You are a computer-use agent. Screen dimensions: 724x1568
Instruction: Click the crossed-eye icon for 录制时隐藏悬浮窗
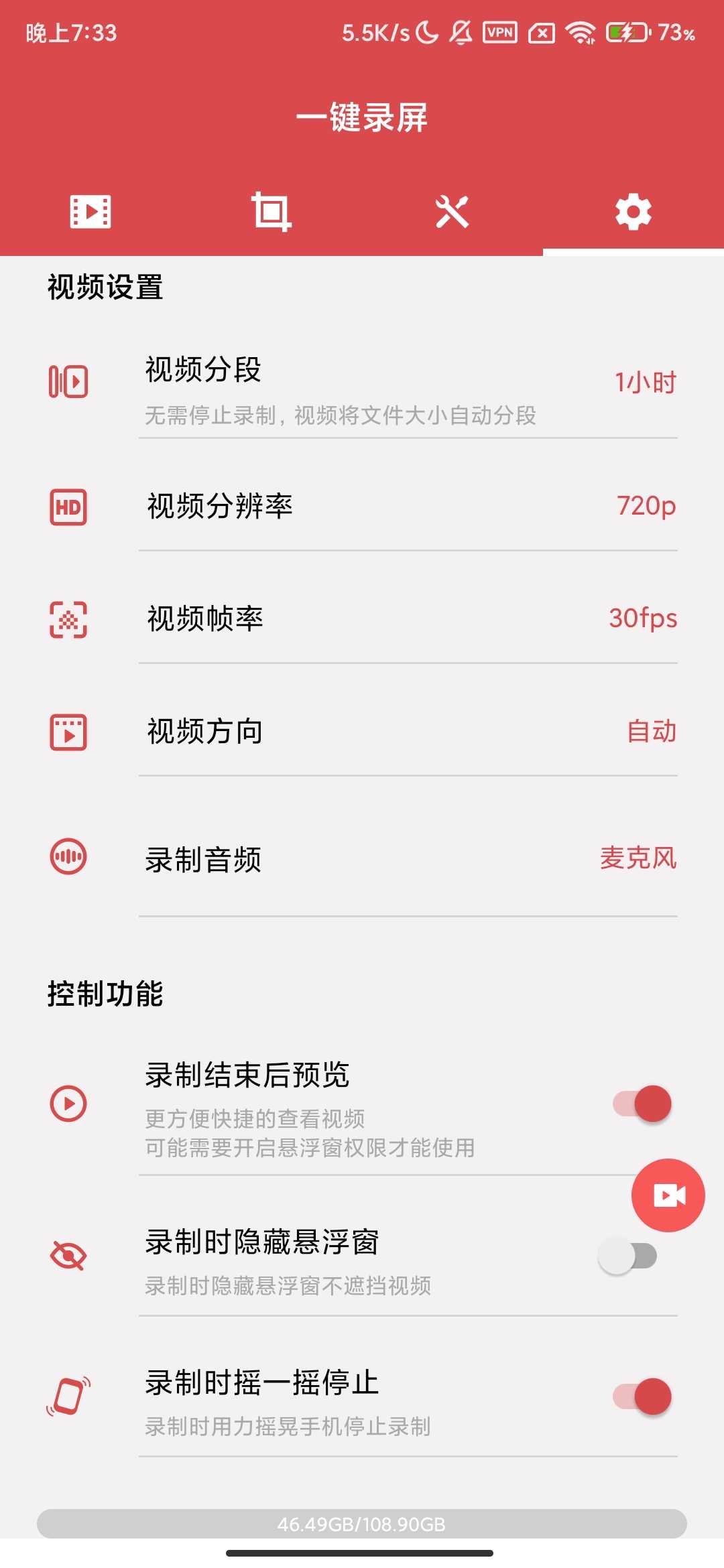click(69, 1253)
